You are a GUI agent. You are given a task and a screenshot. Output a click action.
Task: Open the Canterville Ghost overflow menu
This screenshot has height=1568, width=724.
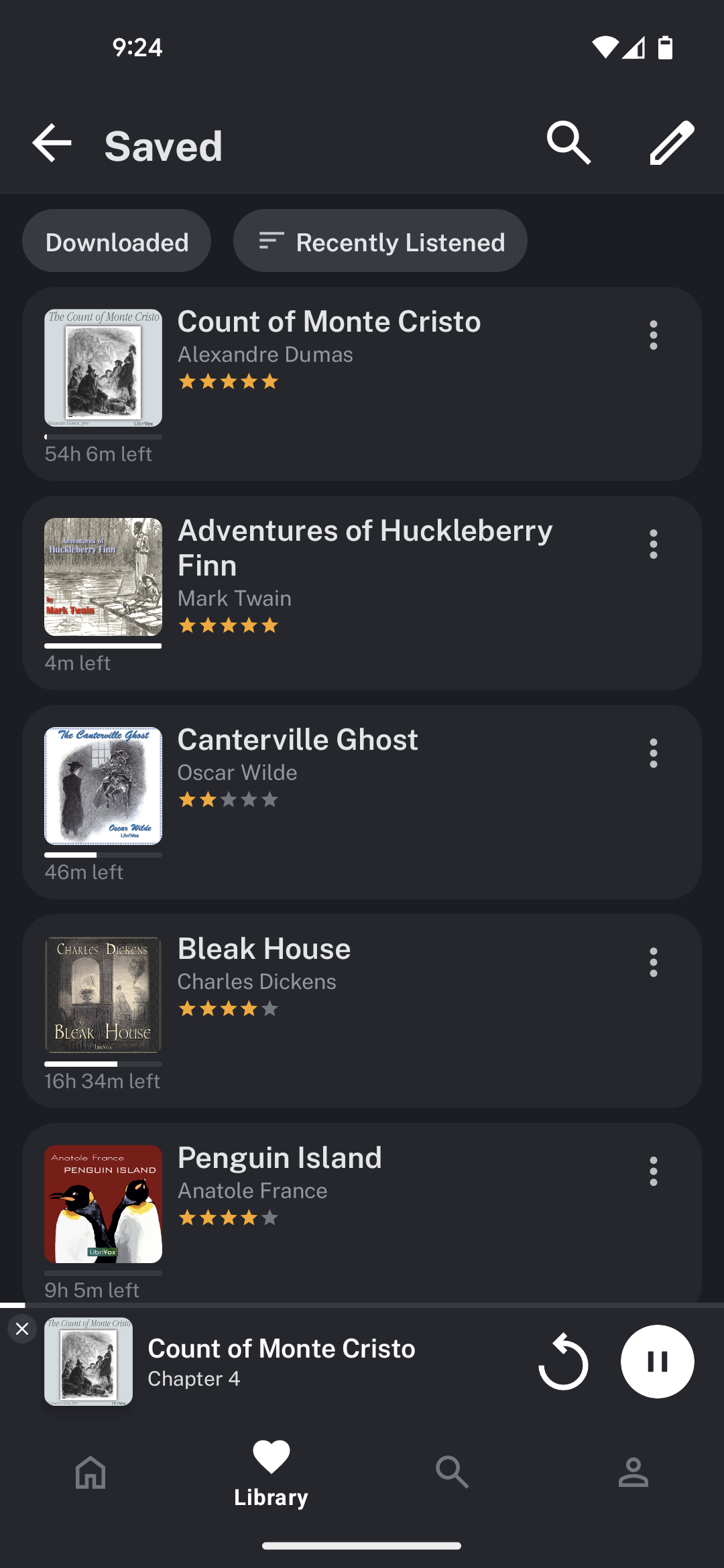[654, 753]
